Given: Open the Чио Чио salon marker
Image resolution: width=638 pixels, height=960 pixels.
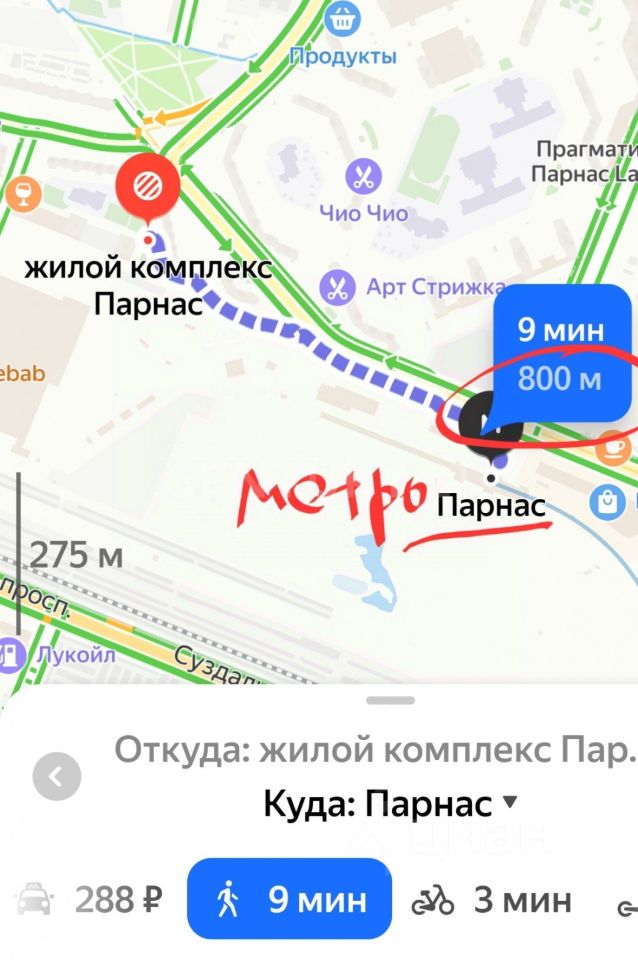Looking at the screenshot, I should [x=364, y=180].
